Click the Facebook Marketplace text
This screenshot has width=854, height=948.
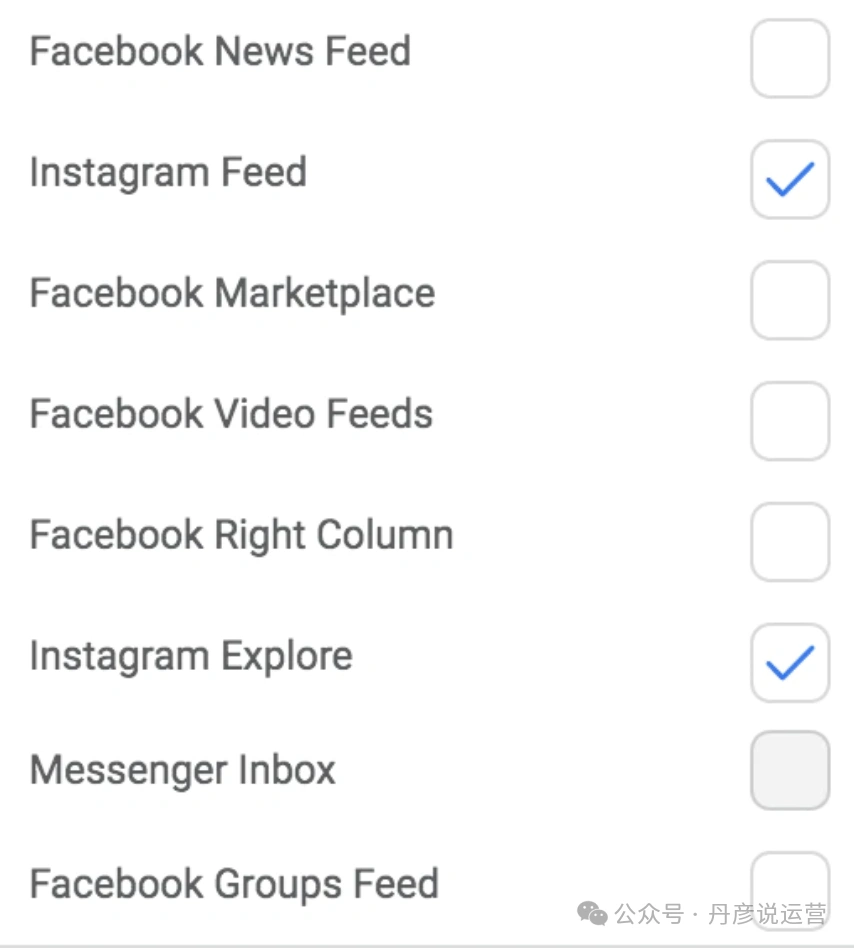point(232,292)
